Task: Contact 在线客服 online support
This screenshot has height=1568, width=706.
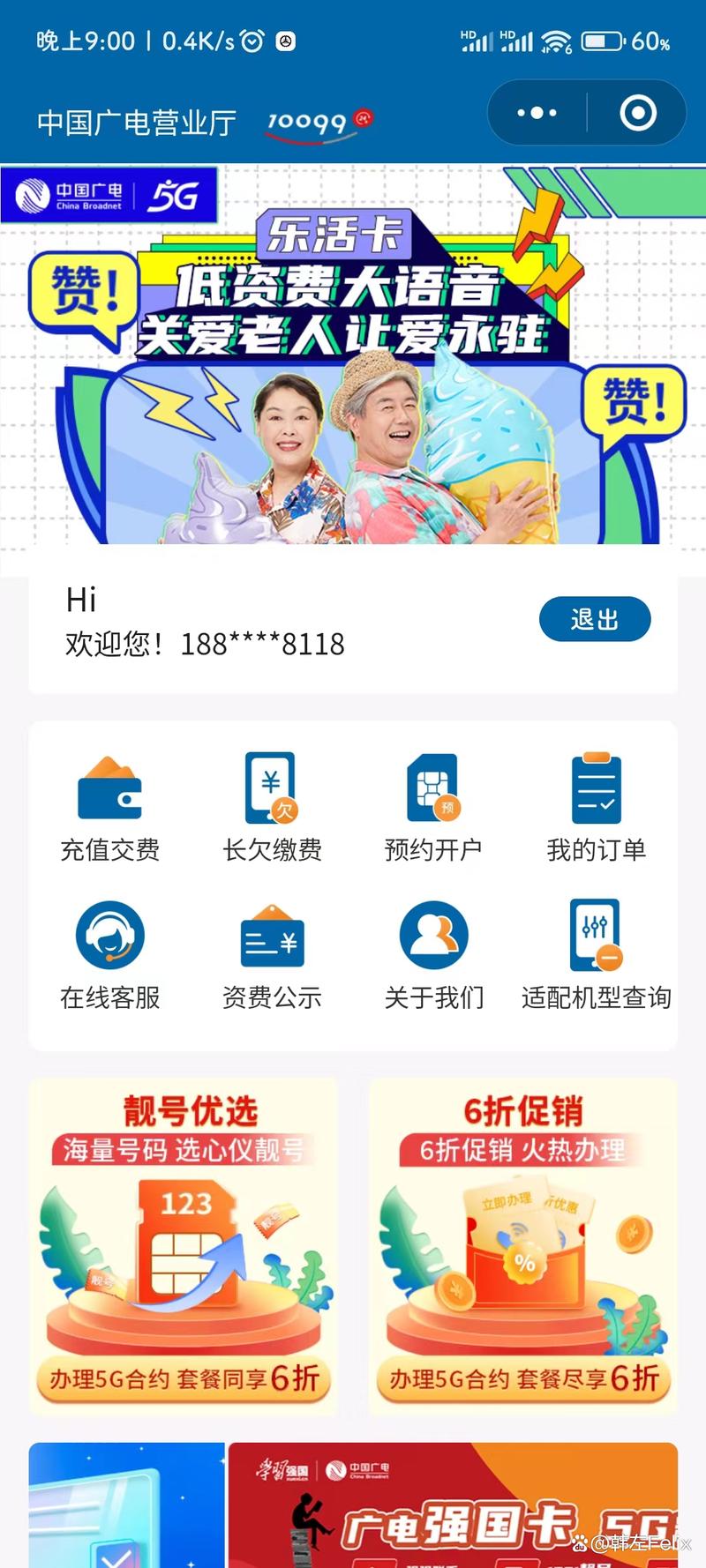Action: 109,954
